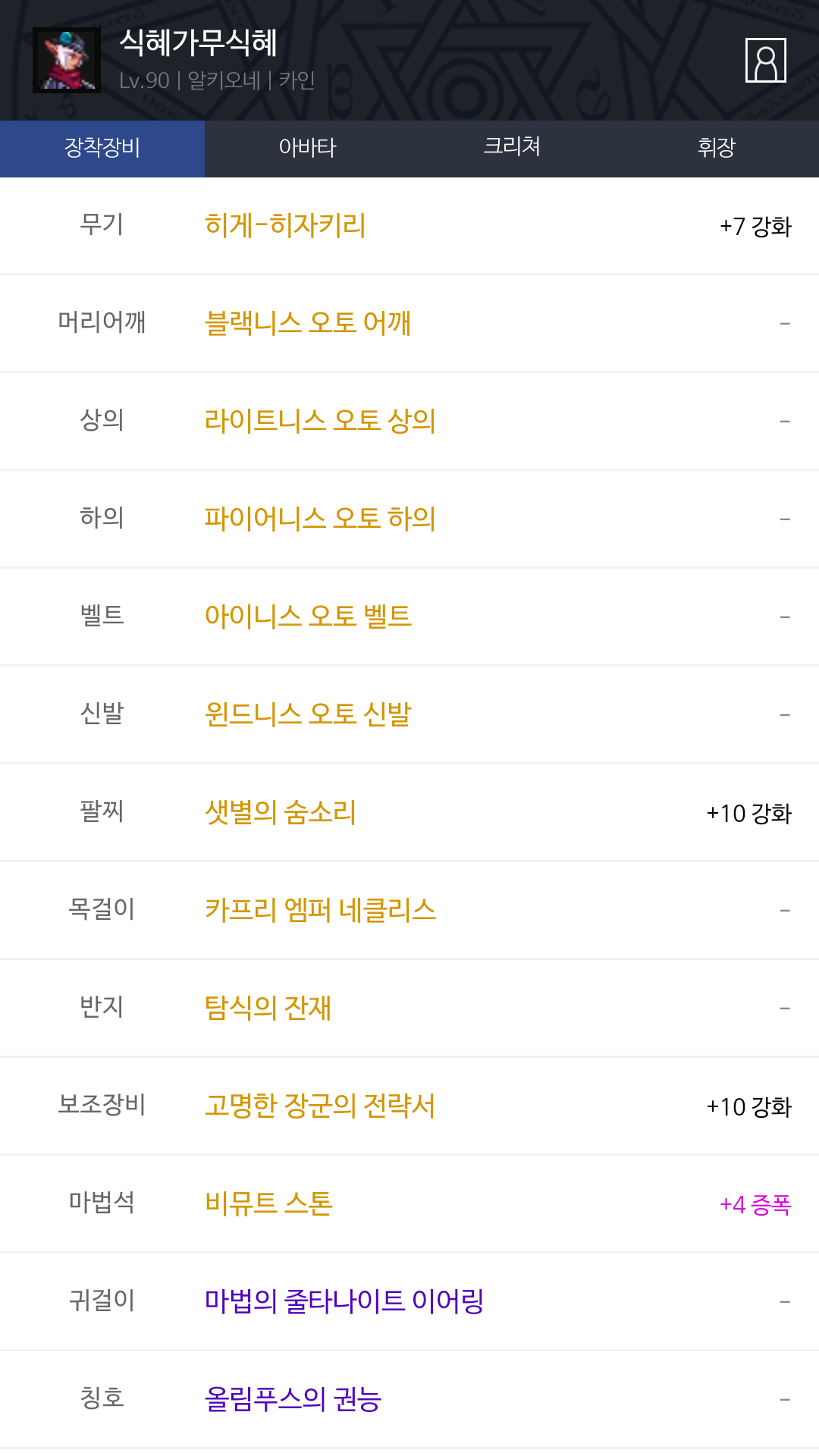Viewport: 819px width, 1456px height.
Task: Open 윈드니스 오토 신발 item
Action: 308,714
